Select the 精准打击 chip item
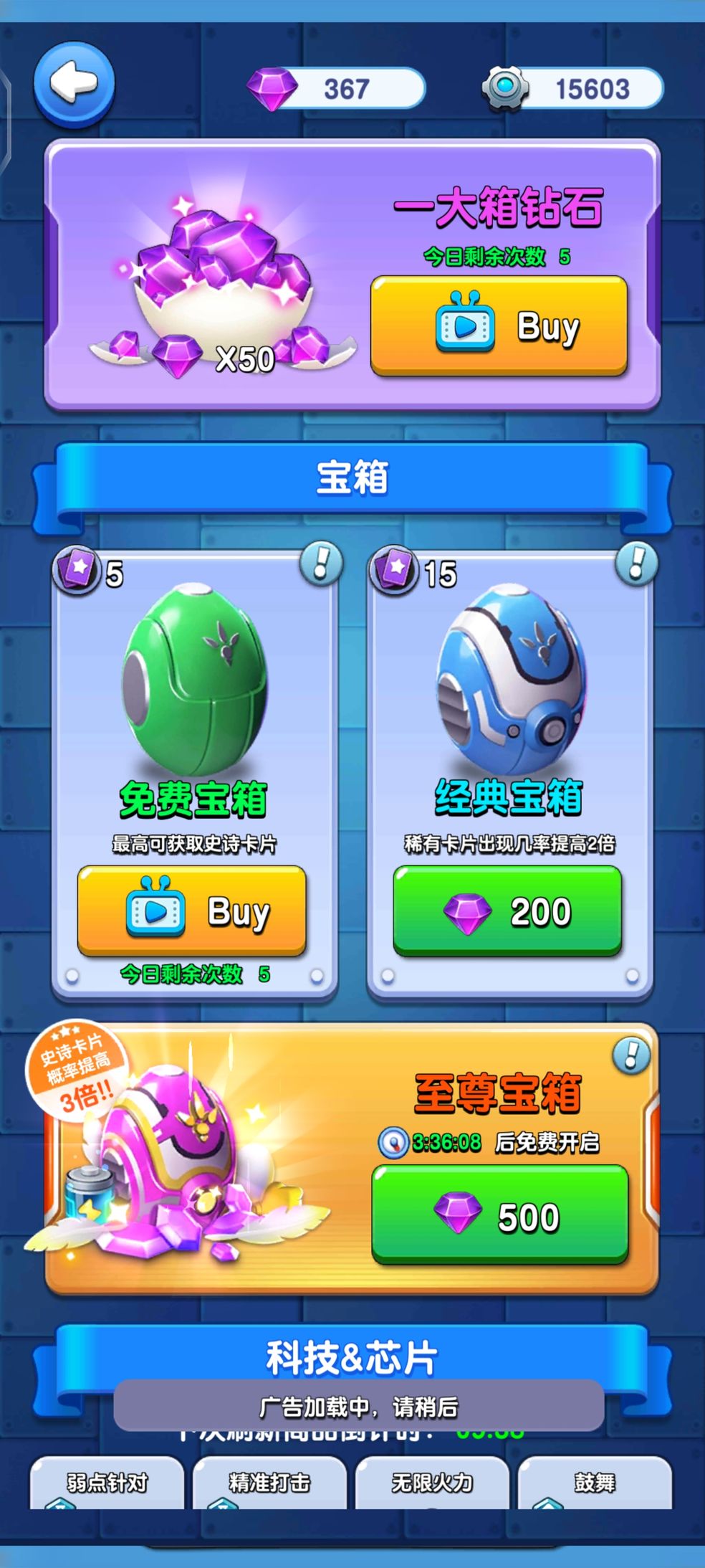The image size is (705, 1568). pyautogui.click(x=269, y=1482)
